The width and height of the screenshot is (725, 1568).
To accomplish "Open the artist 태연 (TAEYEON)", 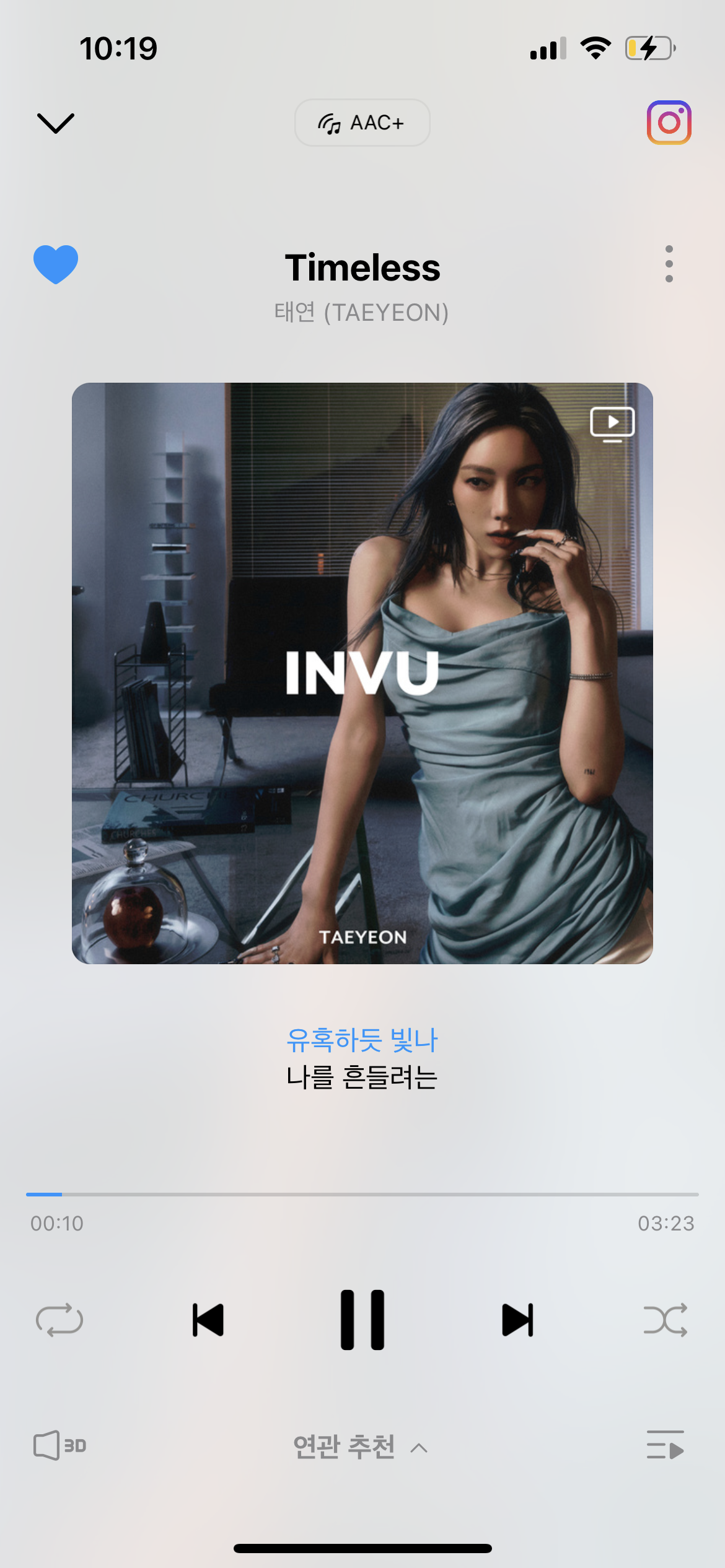I will (x=362, y=313).
